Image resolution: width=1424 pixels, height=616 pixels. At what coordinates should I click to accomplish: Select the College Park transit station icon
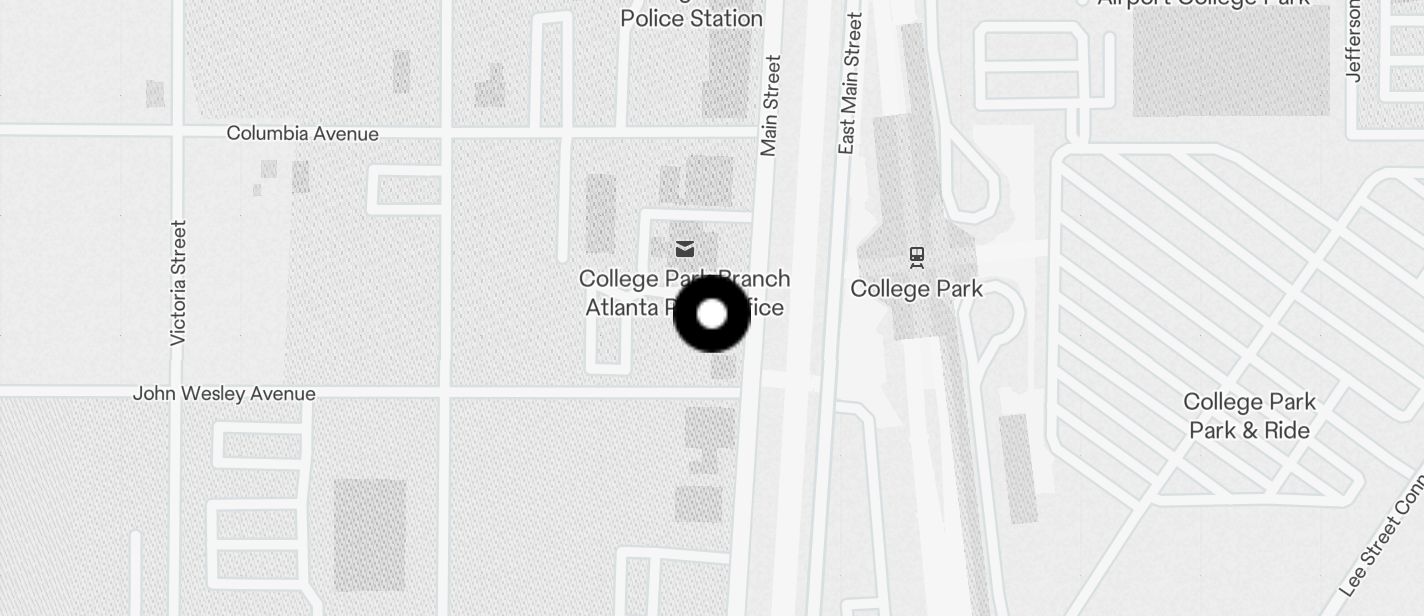(916, 258)
